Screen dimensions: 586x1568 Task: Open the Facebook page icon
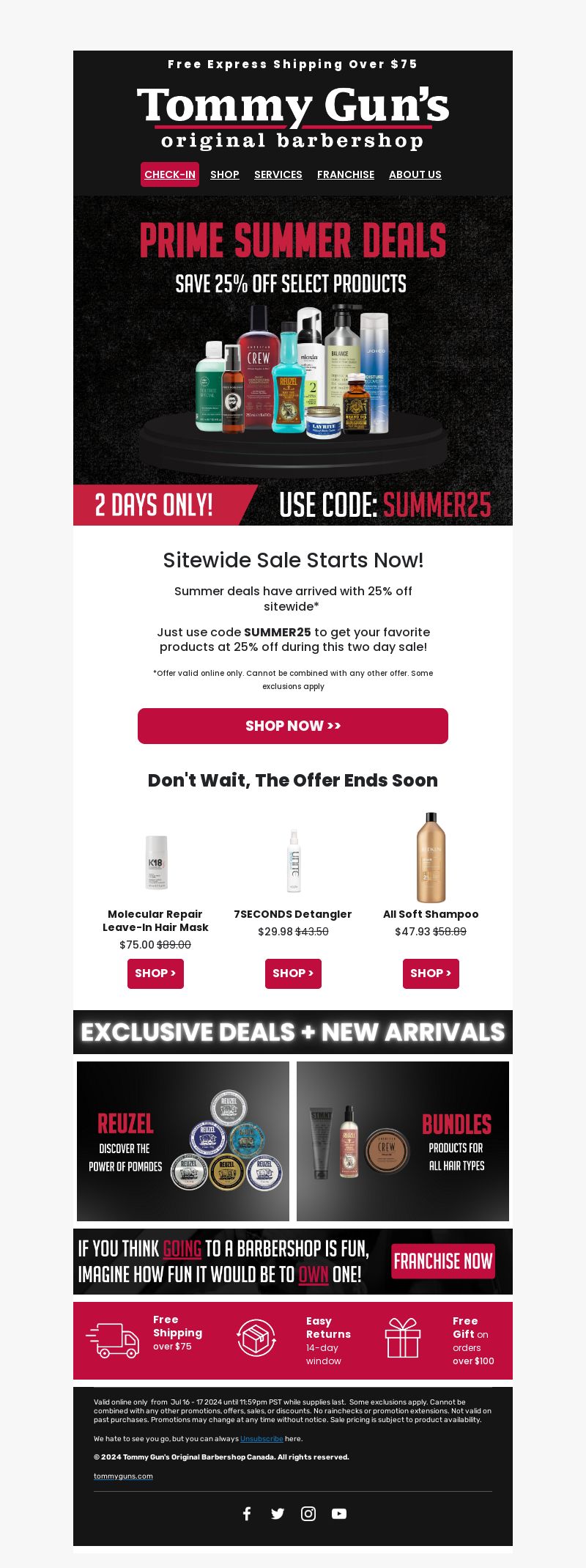[x=247, y=1514]
